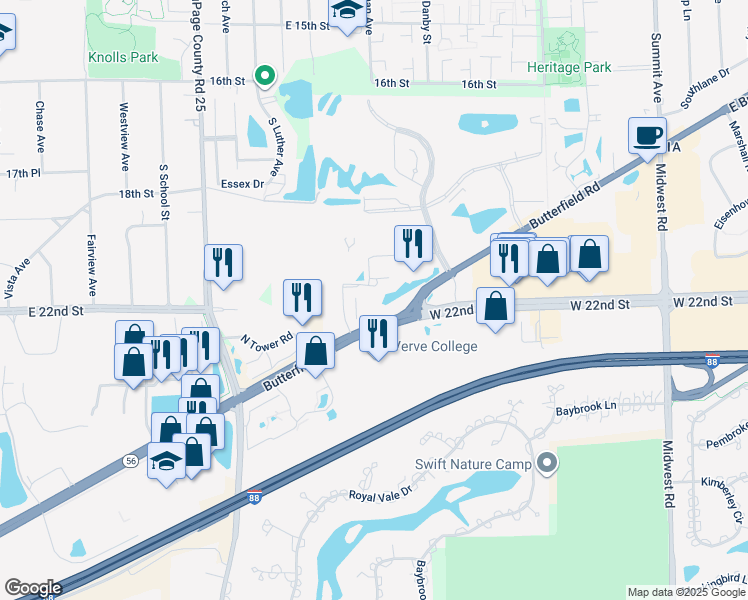This screenshot has height=600, width=748.
Task: Select the green location pin on 16th St
Action: 265,75
